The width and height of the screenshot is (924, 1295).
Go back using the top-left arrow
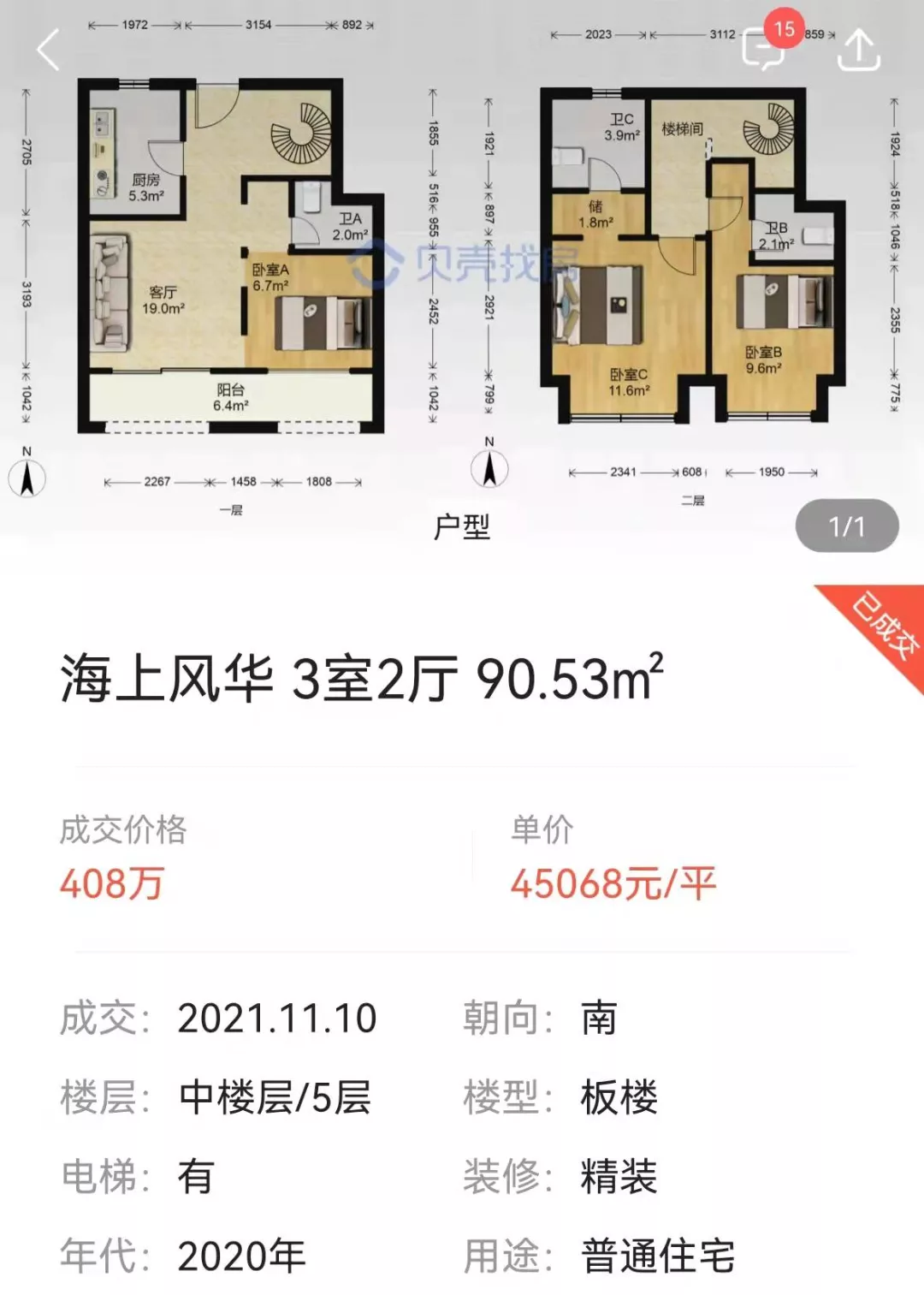point(49,50)
